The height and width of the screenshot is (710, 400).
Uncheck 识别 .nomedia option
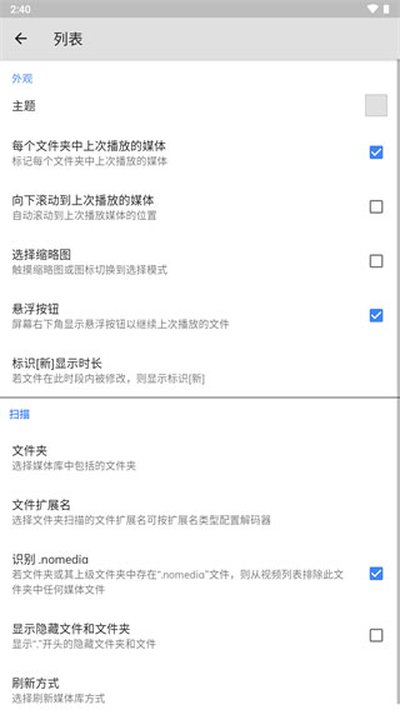pyautogui.click(x=376, y=574)
